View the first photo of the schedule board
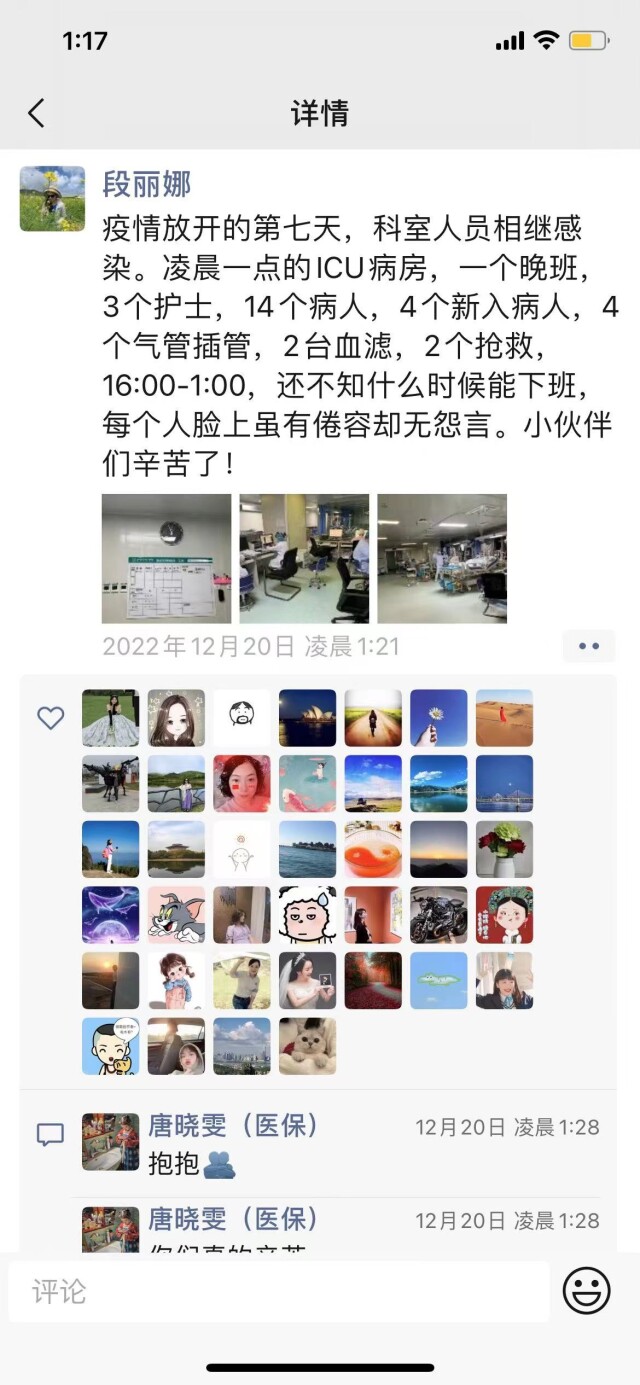 (166, 558)
